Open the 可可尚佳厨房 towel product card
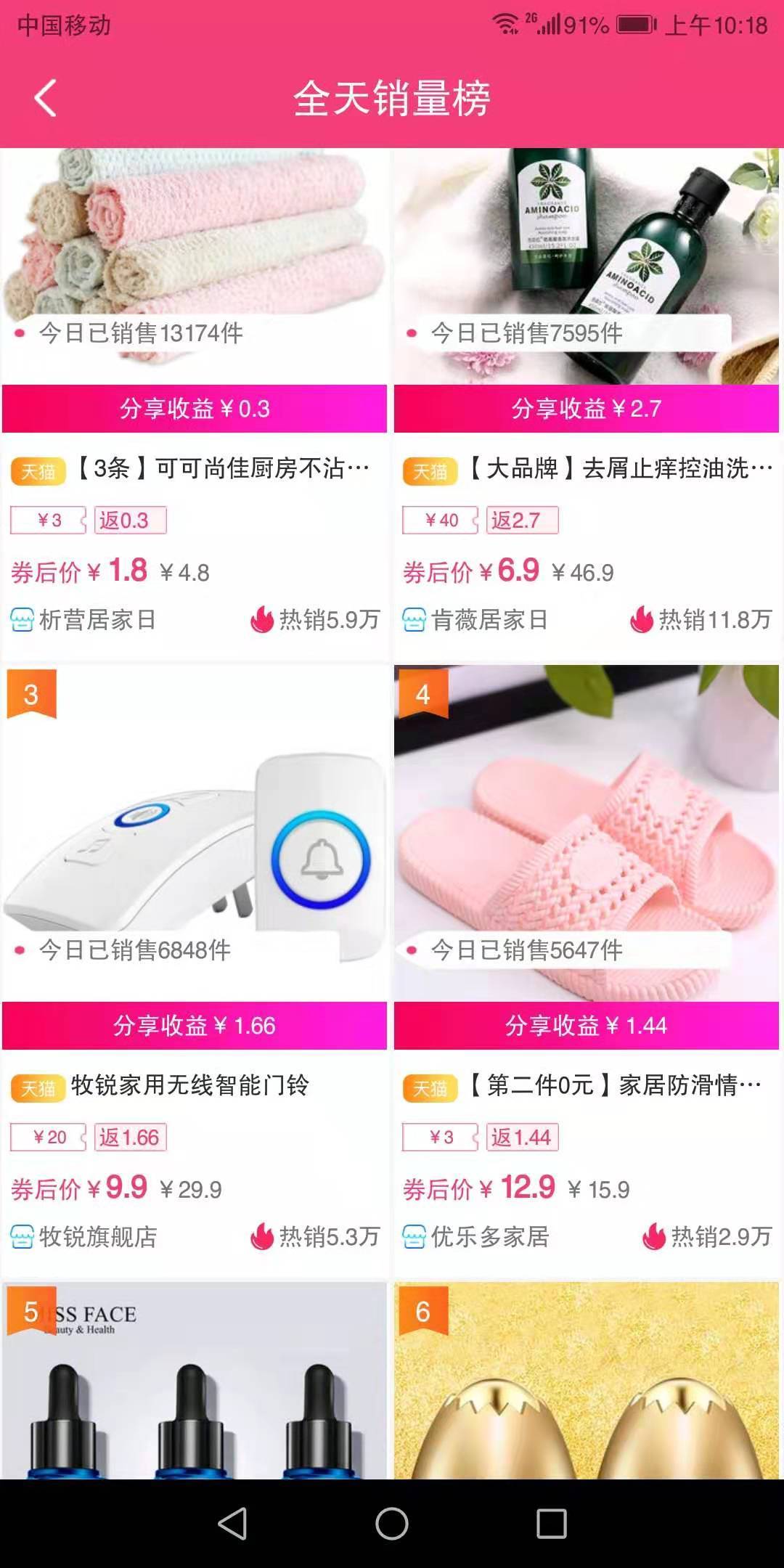This screenshot has height=1568, width=784. pos(195,469)
